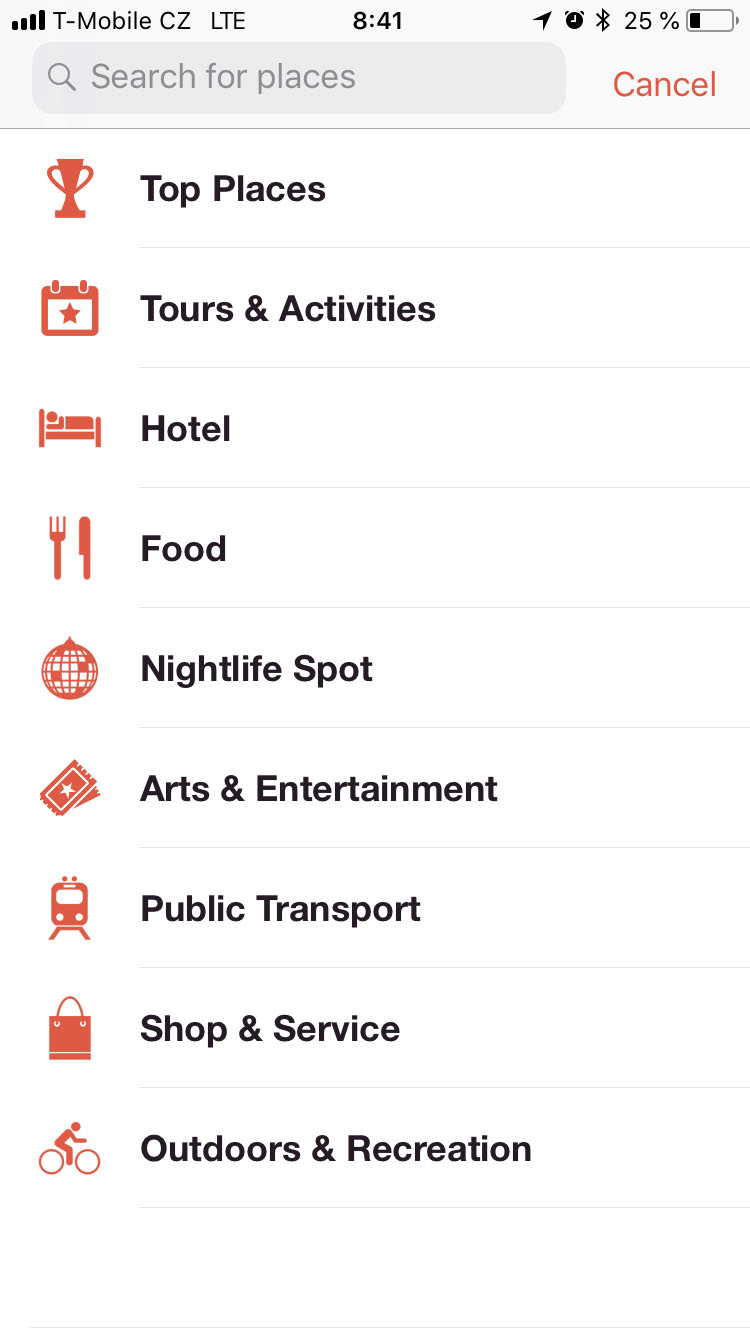750x1334 pixels.
Task: Click the shopping bag Shop & Service icon
Action: click(69, 1028)
